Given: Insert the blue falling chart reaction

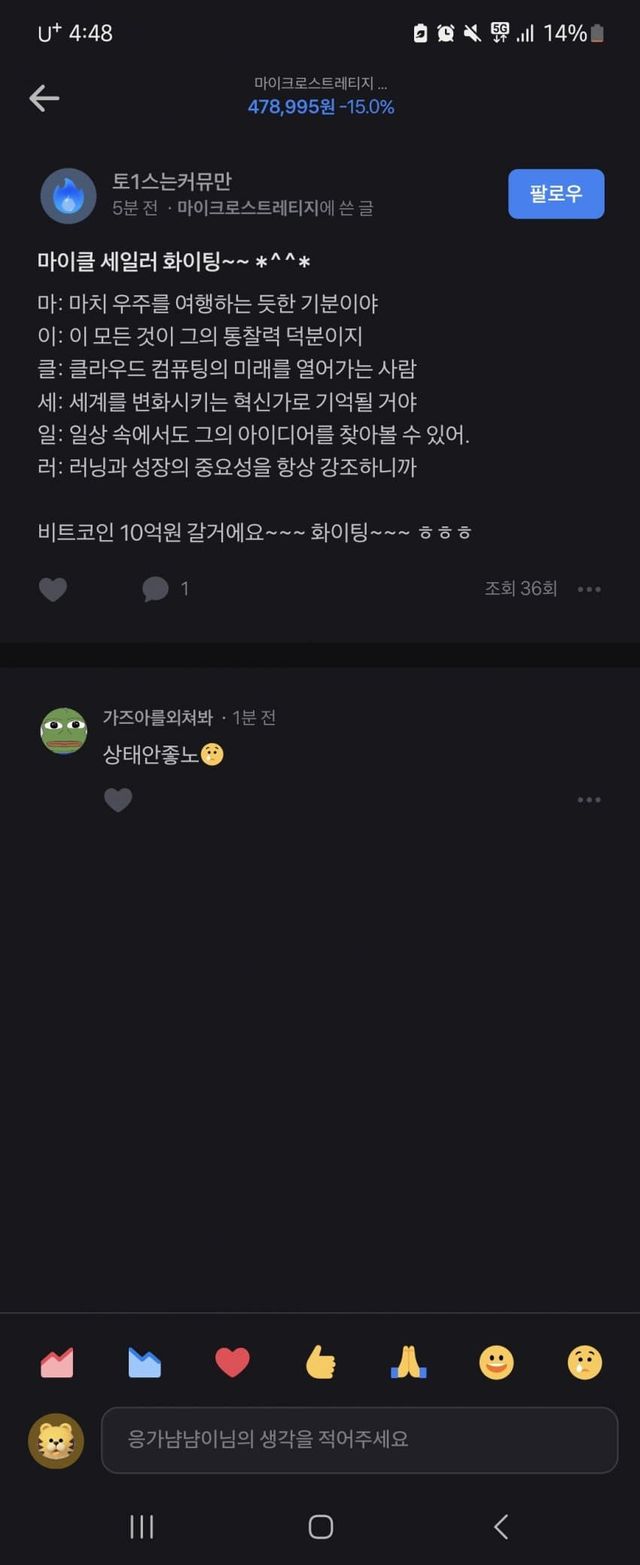Looking at the screenshot, I should point(144,1363).
